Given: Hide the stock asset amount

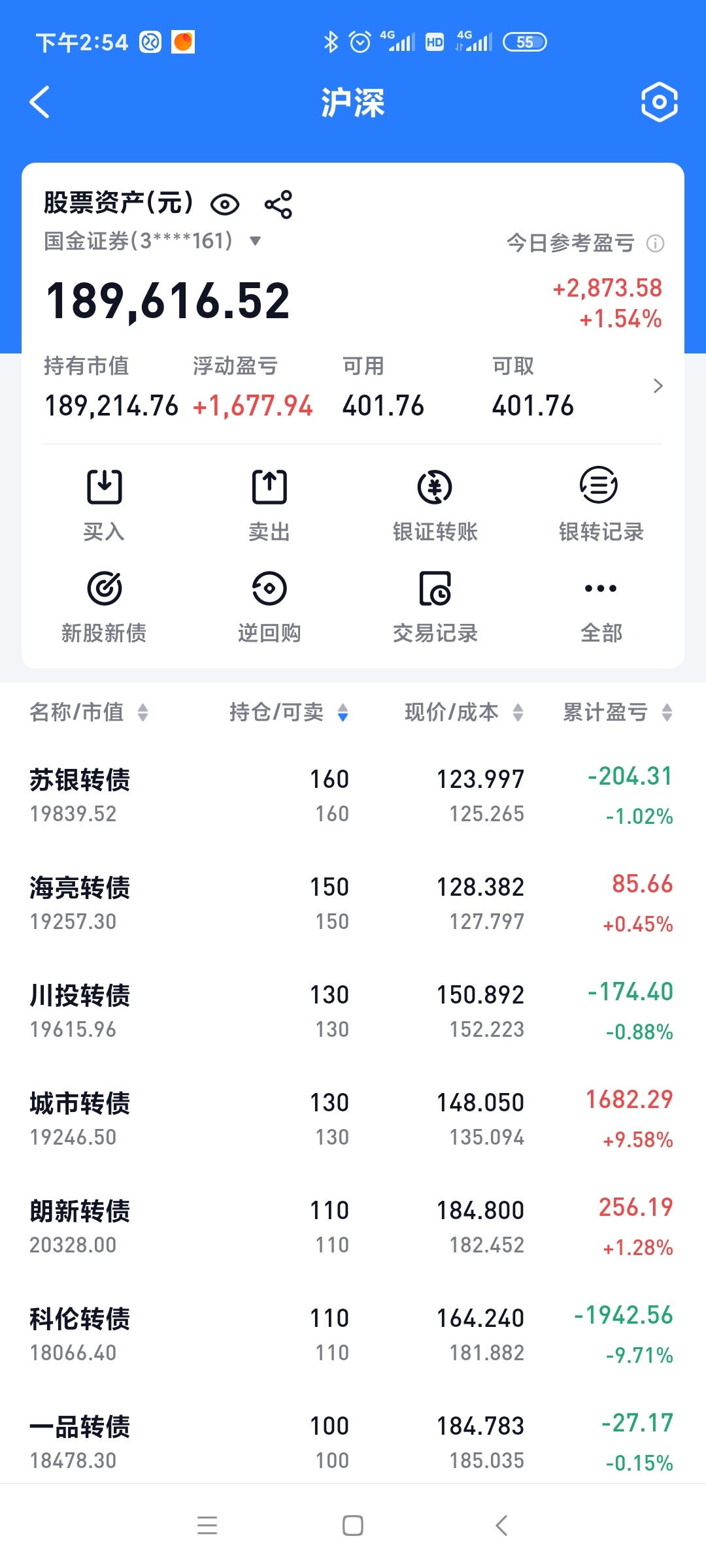Looking at the screenshot, I should click(225, 204).
